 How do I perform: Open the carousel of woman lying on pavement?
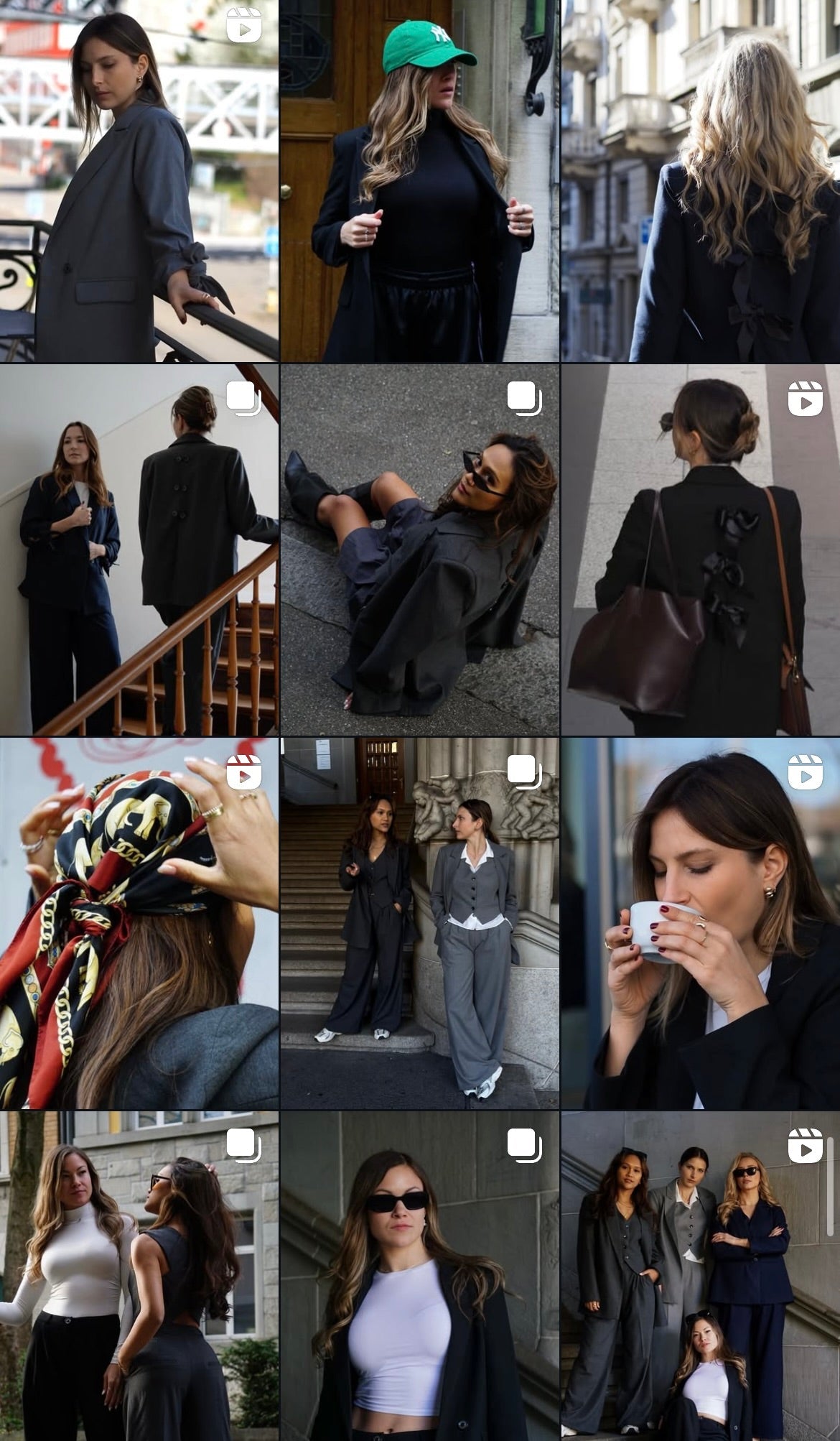tap(419, 550)
